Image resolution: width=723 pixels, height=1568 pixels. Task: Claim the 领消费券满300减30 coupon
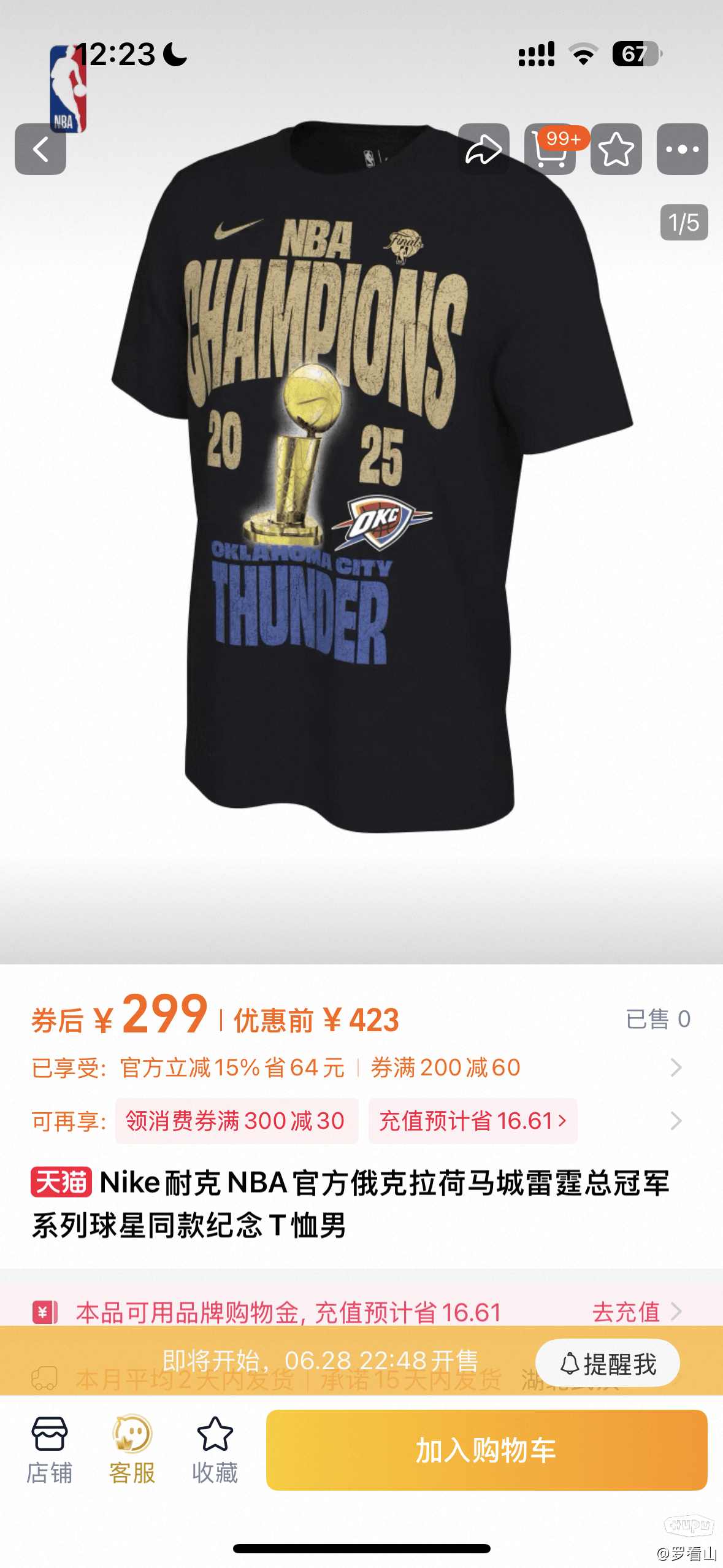point(237,1121)
